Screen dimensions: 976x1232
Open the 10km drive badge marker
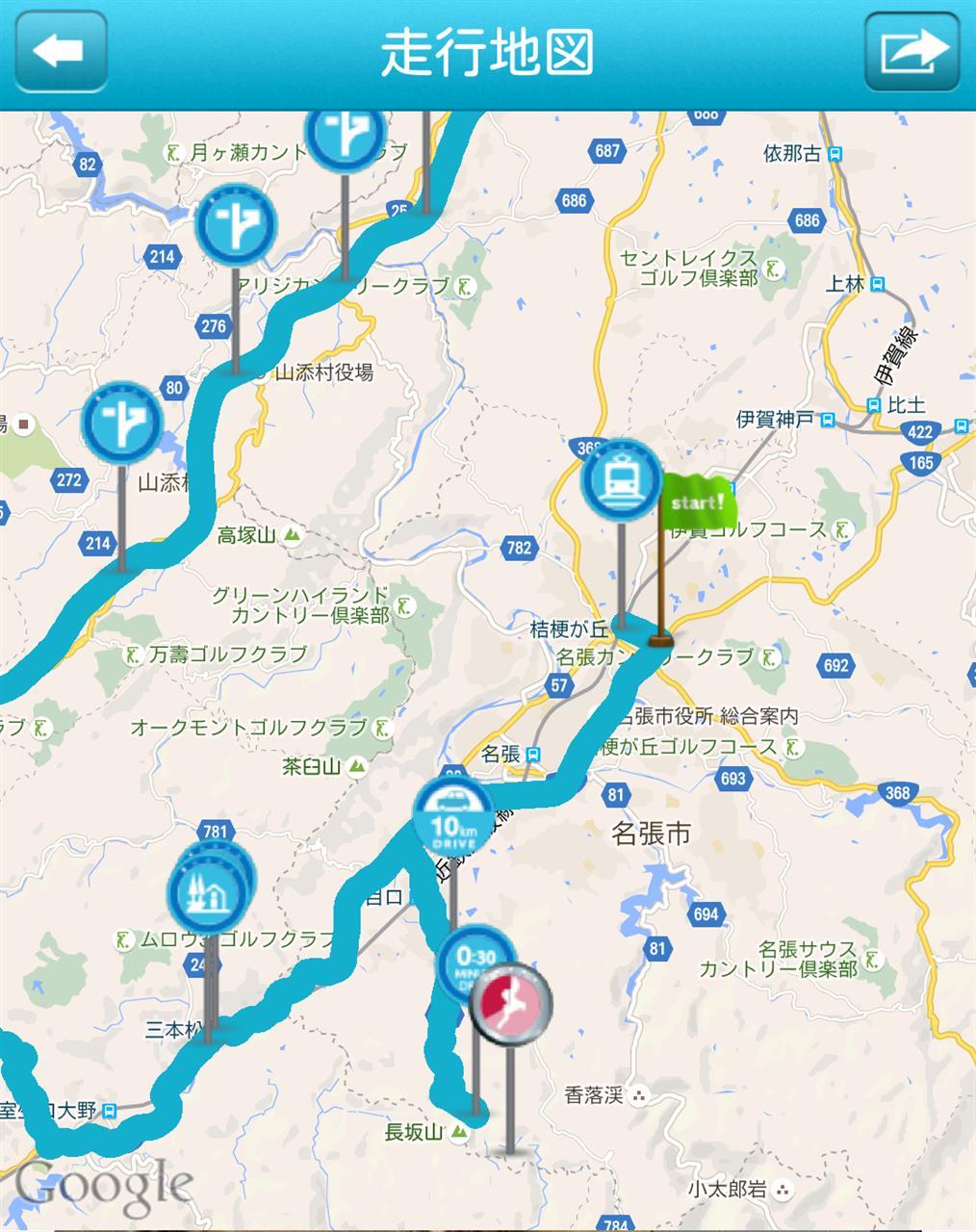coord(452,818)
